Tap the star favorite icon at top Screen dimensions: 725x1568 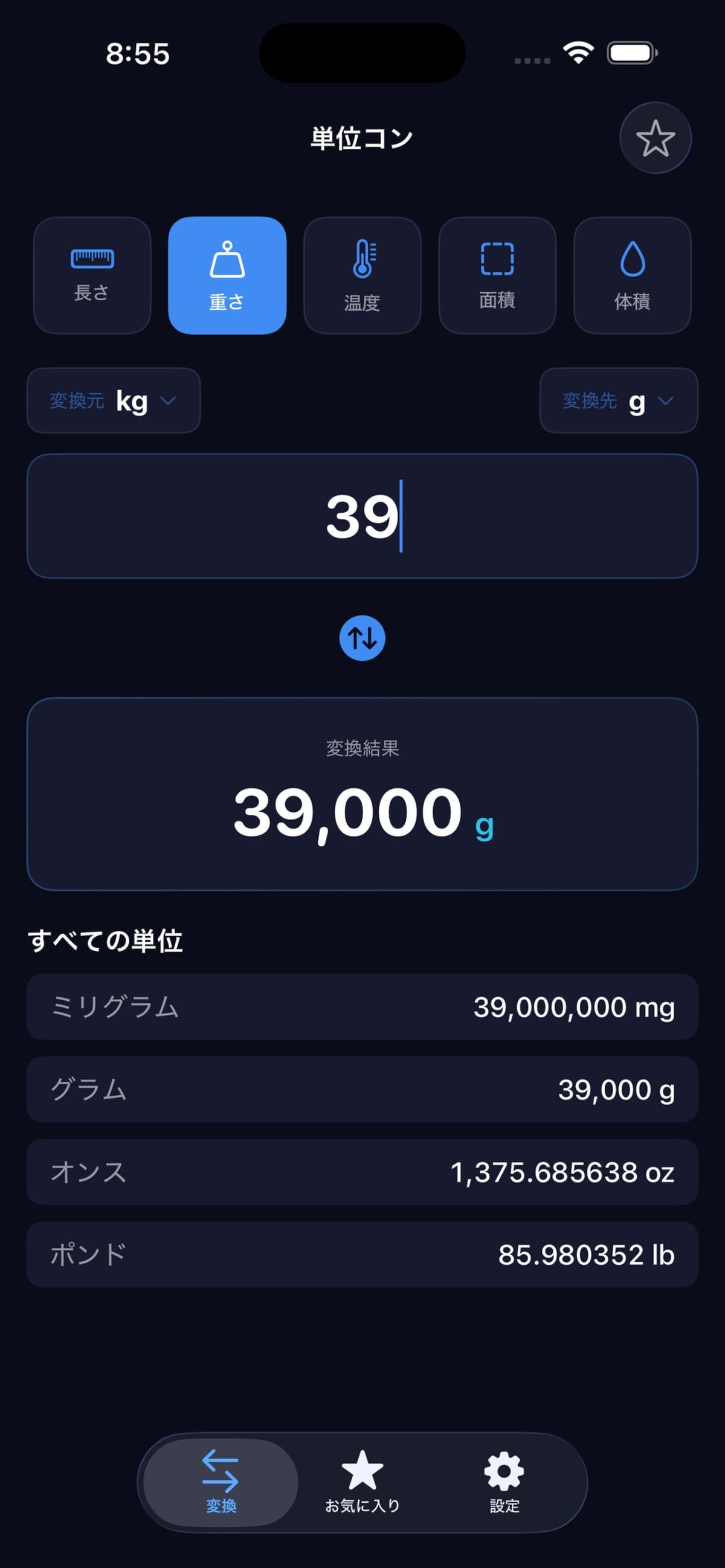655,138
